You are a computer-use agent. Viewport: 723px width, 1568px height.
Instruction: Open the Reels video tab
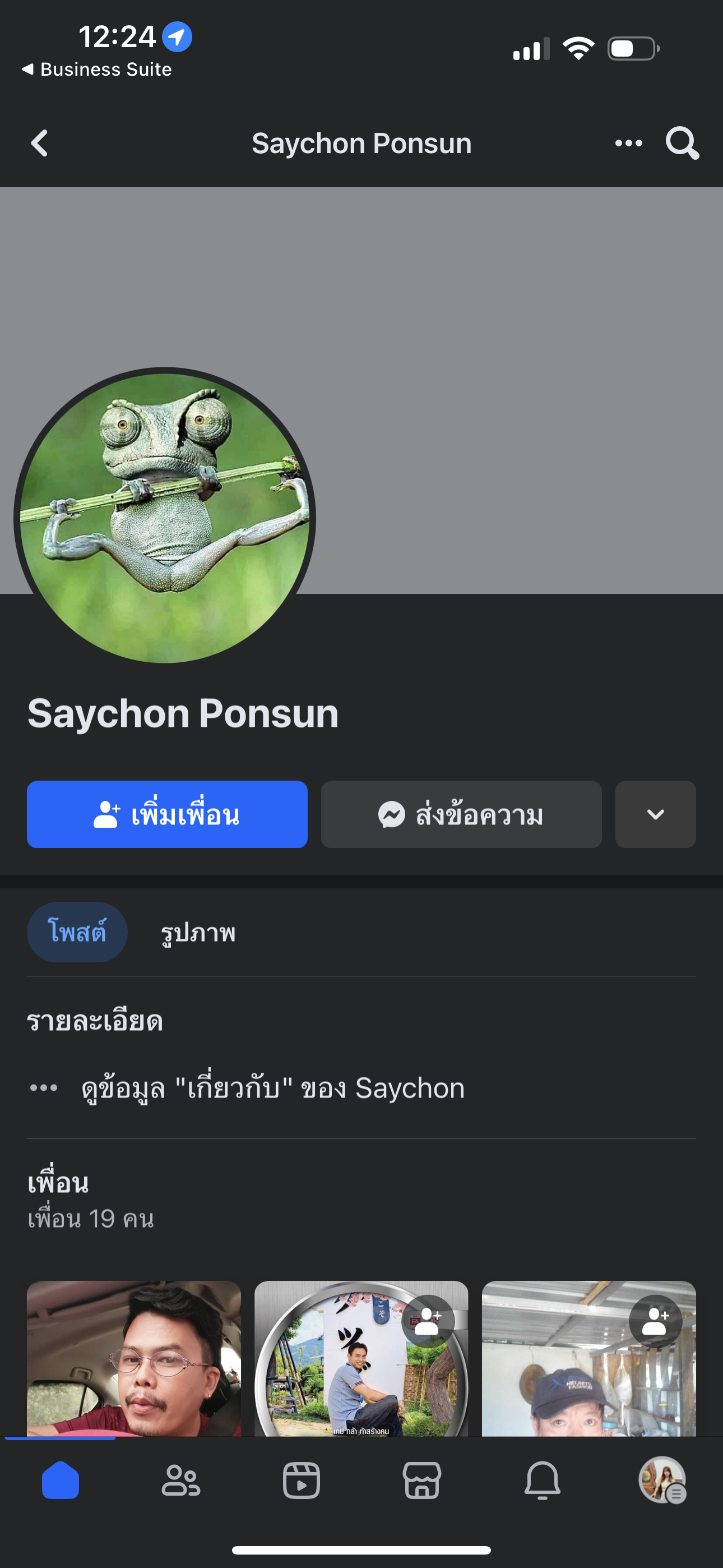302,1481
